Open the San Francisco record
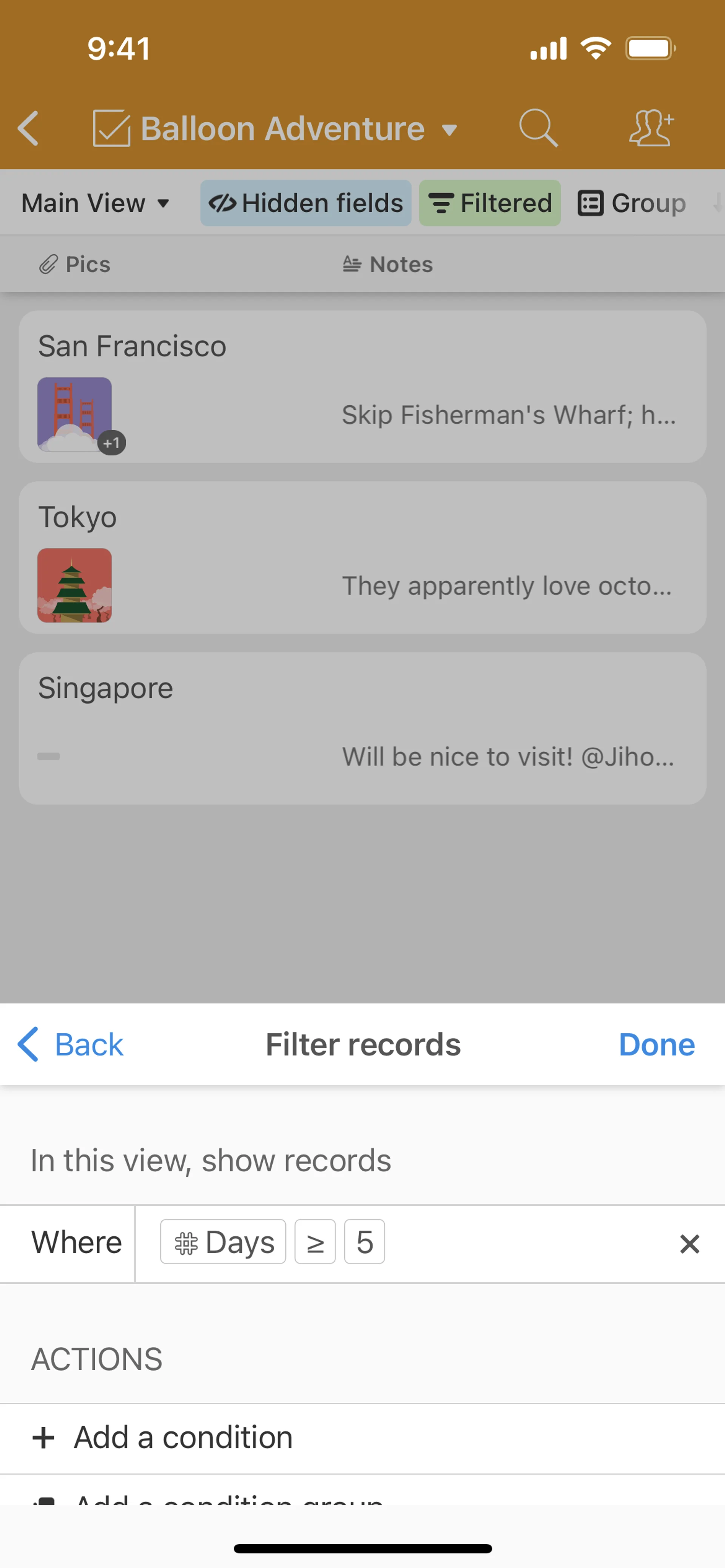The width and height of the screenshot is (725, 1568). coord(362,386)
